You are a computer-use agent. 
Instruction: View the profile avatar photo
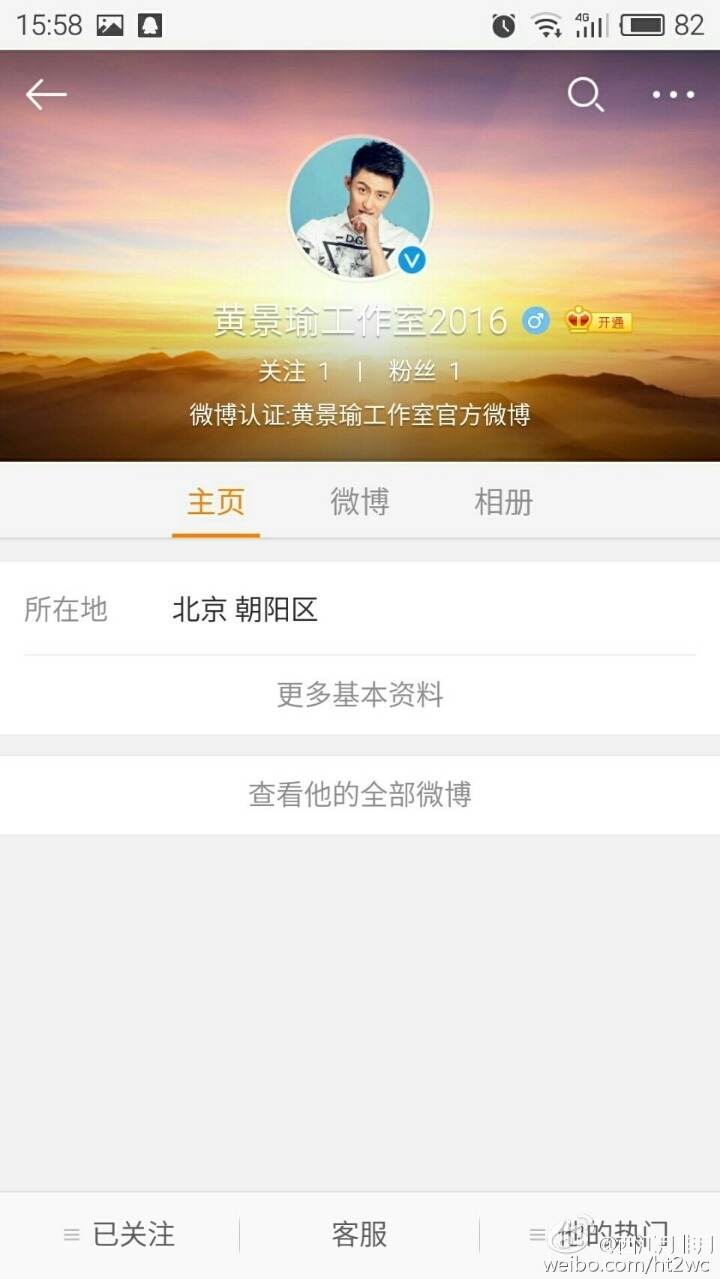pos(360,208)
